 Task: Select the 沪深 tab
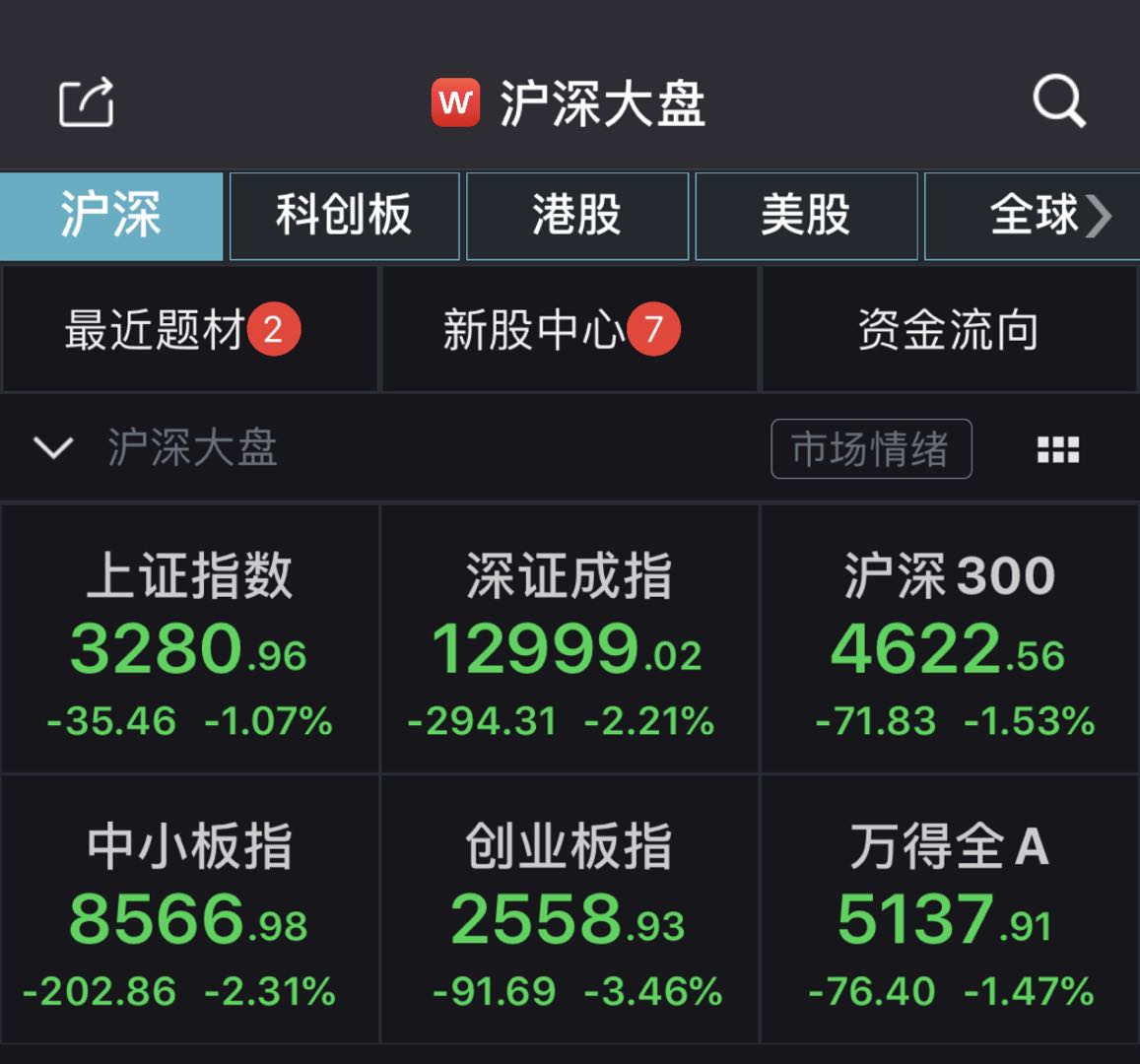point(111,216)
